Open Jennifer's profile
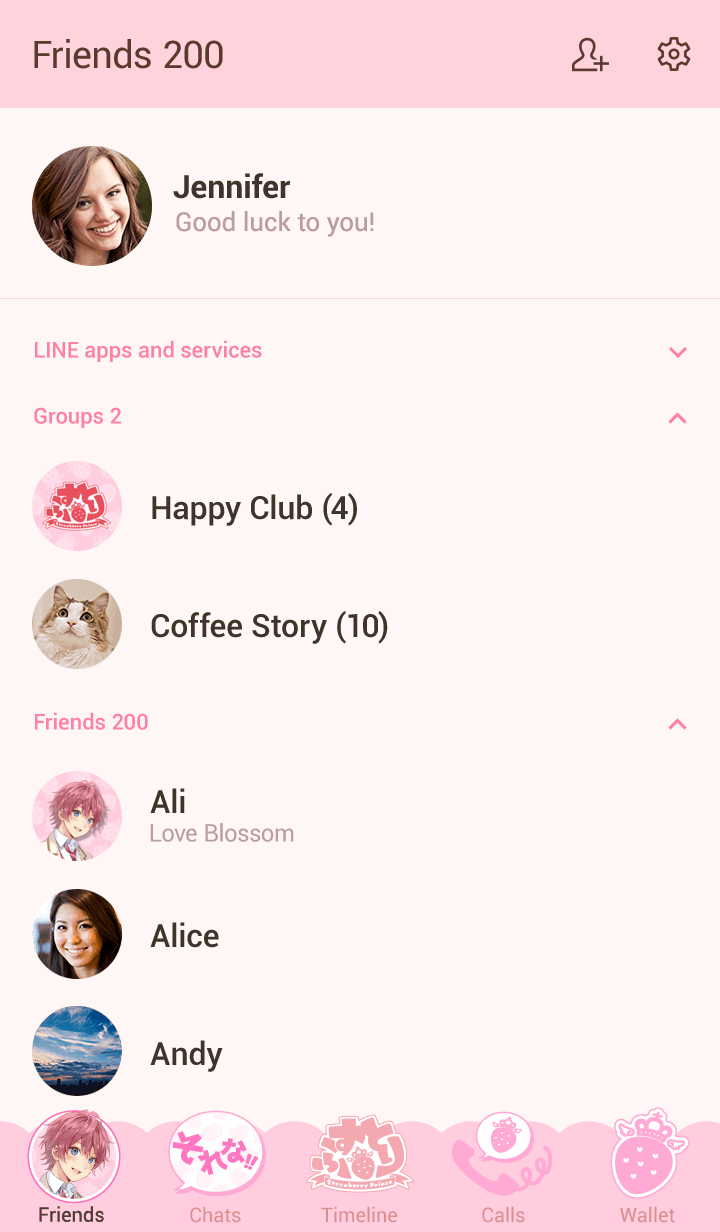 [x=92, y=206]
